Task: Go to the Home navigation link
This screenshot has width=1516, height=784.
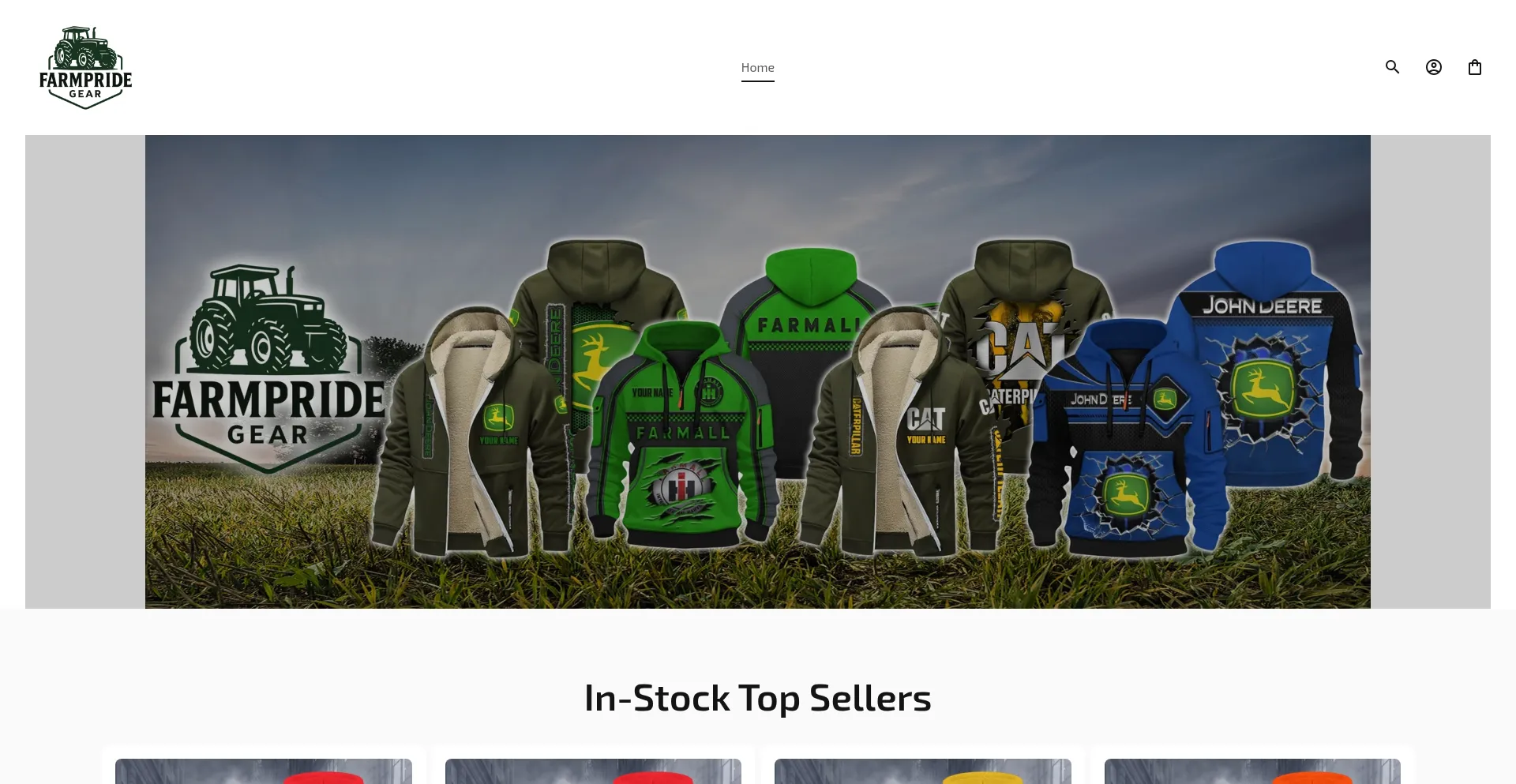Action: point(757,68)
